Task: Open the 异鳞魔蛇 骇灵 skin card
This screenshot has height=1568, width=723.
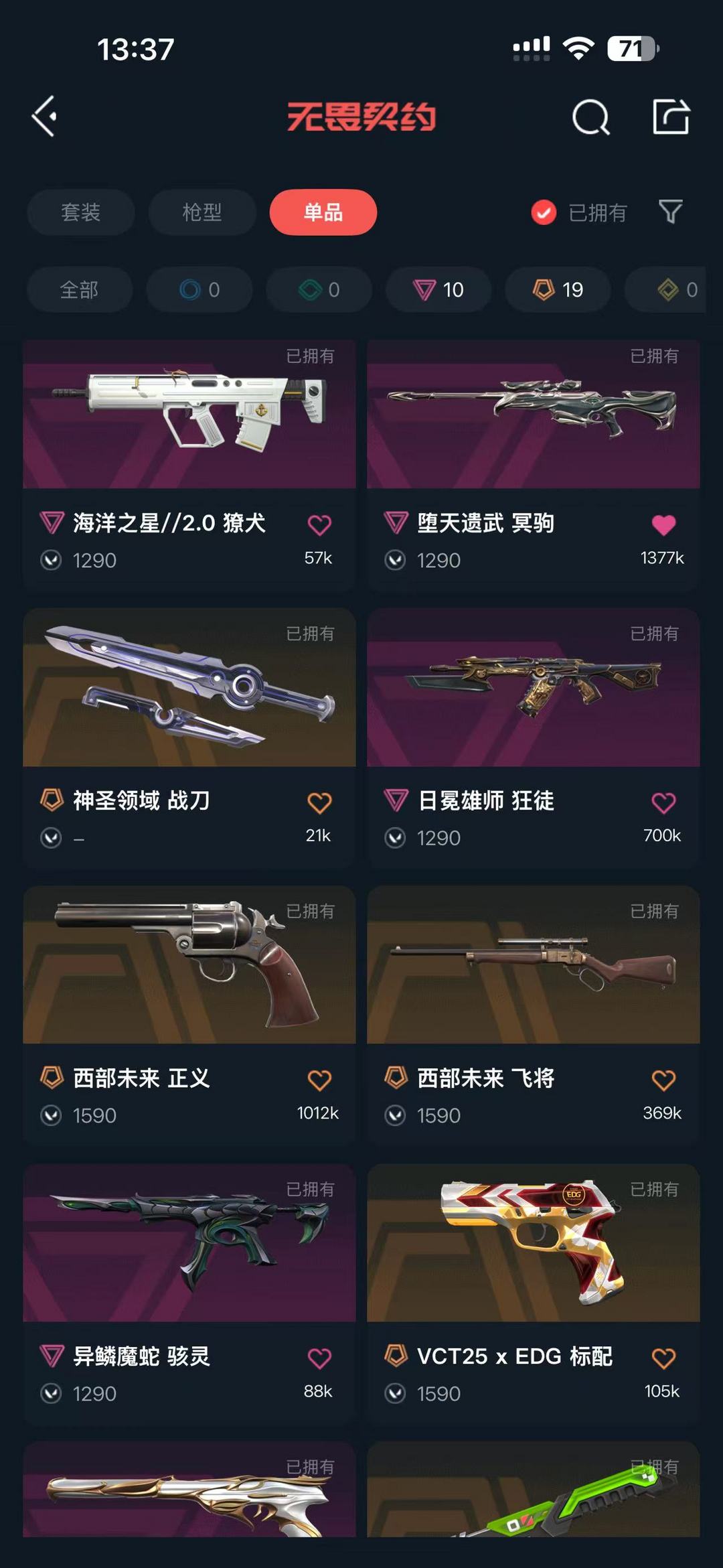Action: pyautogui.click(x=189, y=1244)
